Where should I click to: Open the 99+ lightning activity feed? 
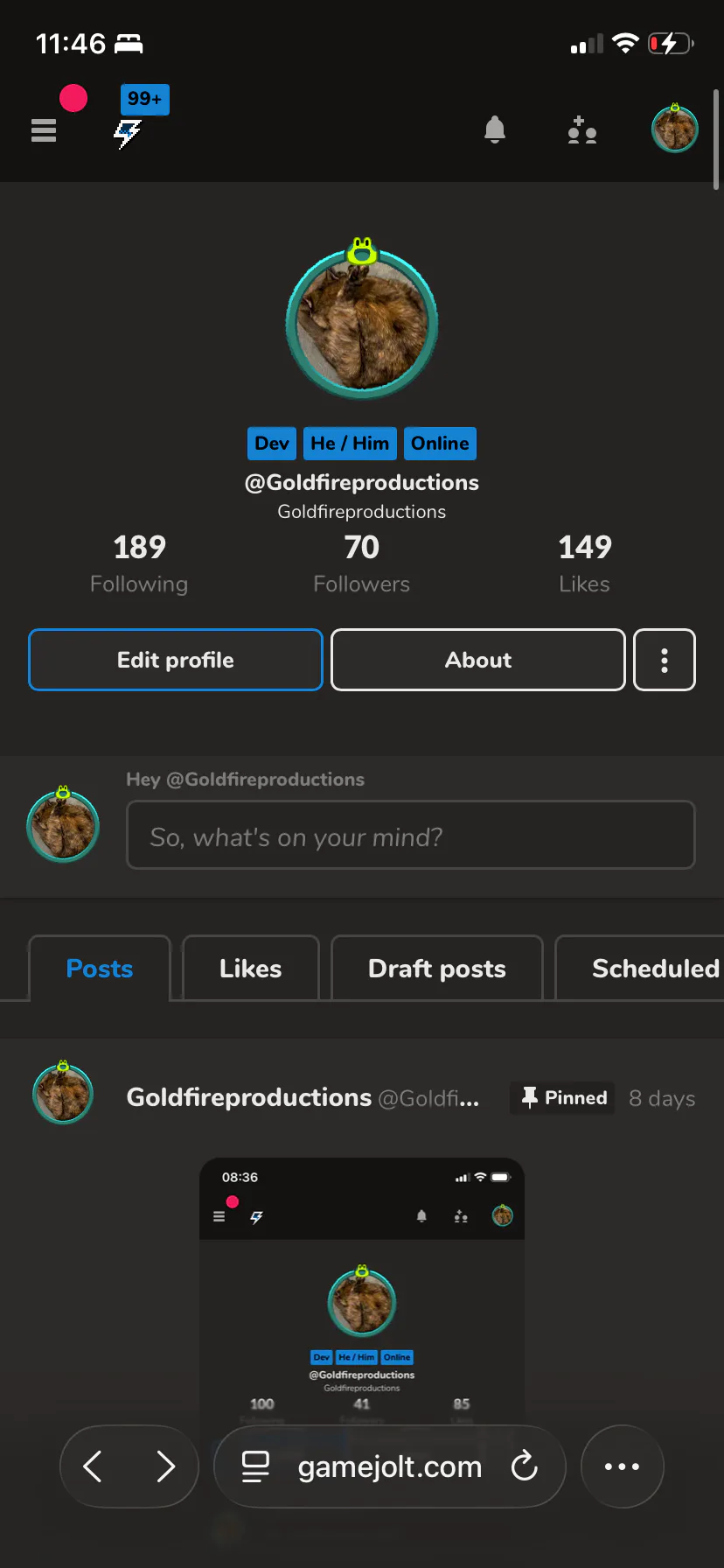(129, 131)
